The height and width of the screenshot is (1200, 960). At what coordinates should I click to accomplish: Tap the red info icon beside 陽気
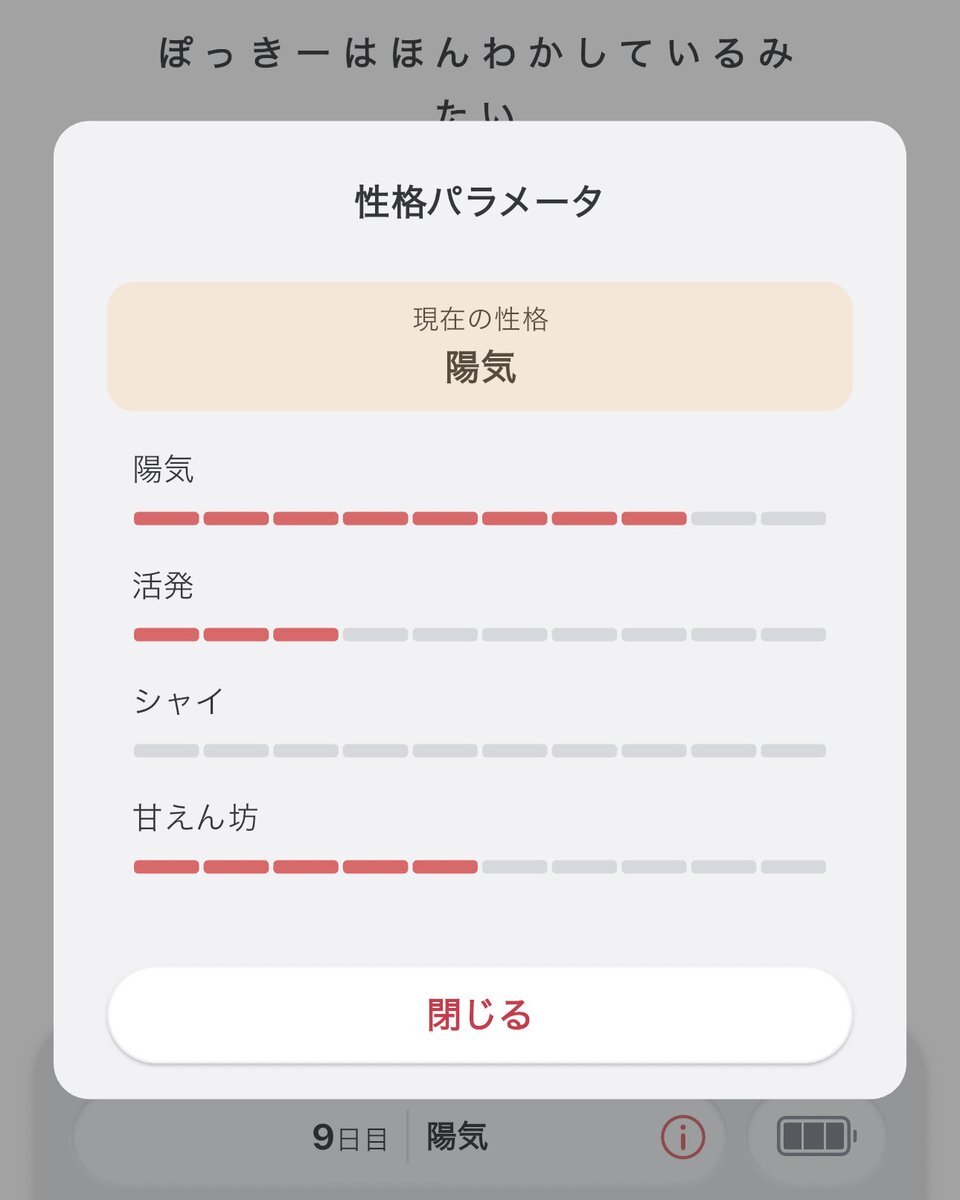683,1138
